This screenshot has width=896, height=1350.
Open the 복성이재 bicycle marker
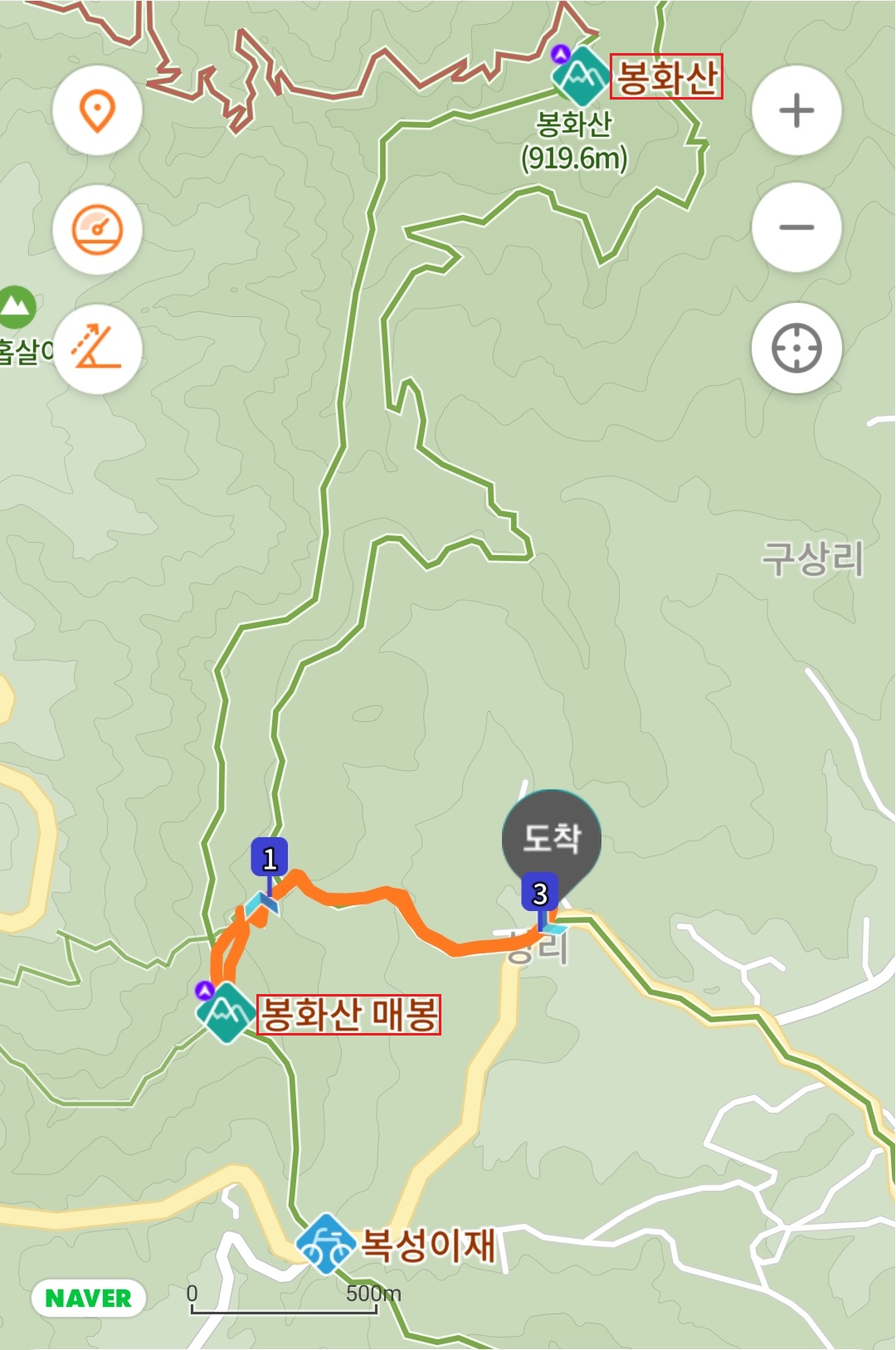coord(326,1243)
